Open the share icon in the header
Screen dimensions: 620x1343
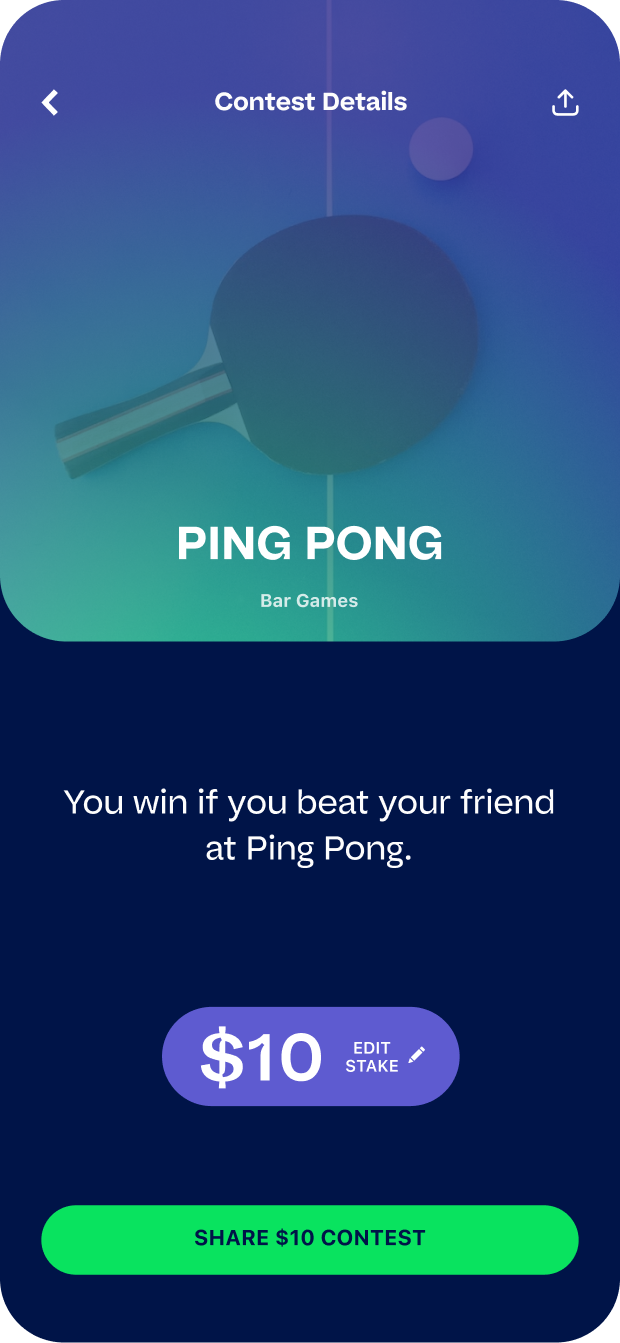[566, 102]
